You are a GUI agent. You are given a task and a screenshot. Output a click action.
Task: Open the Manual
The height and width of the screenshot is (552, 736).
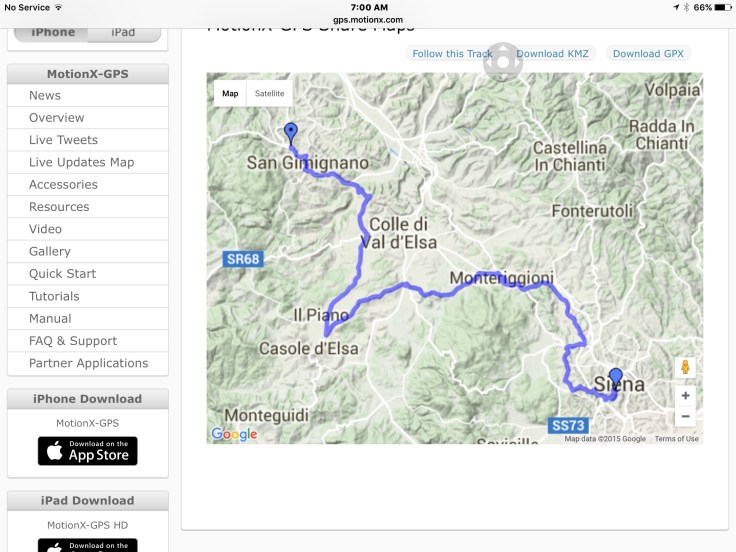(50, 319)
